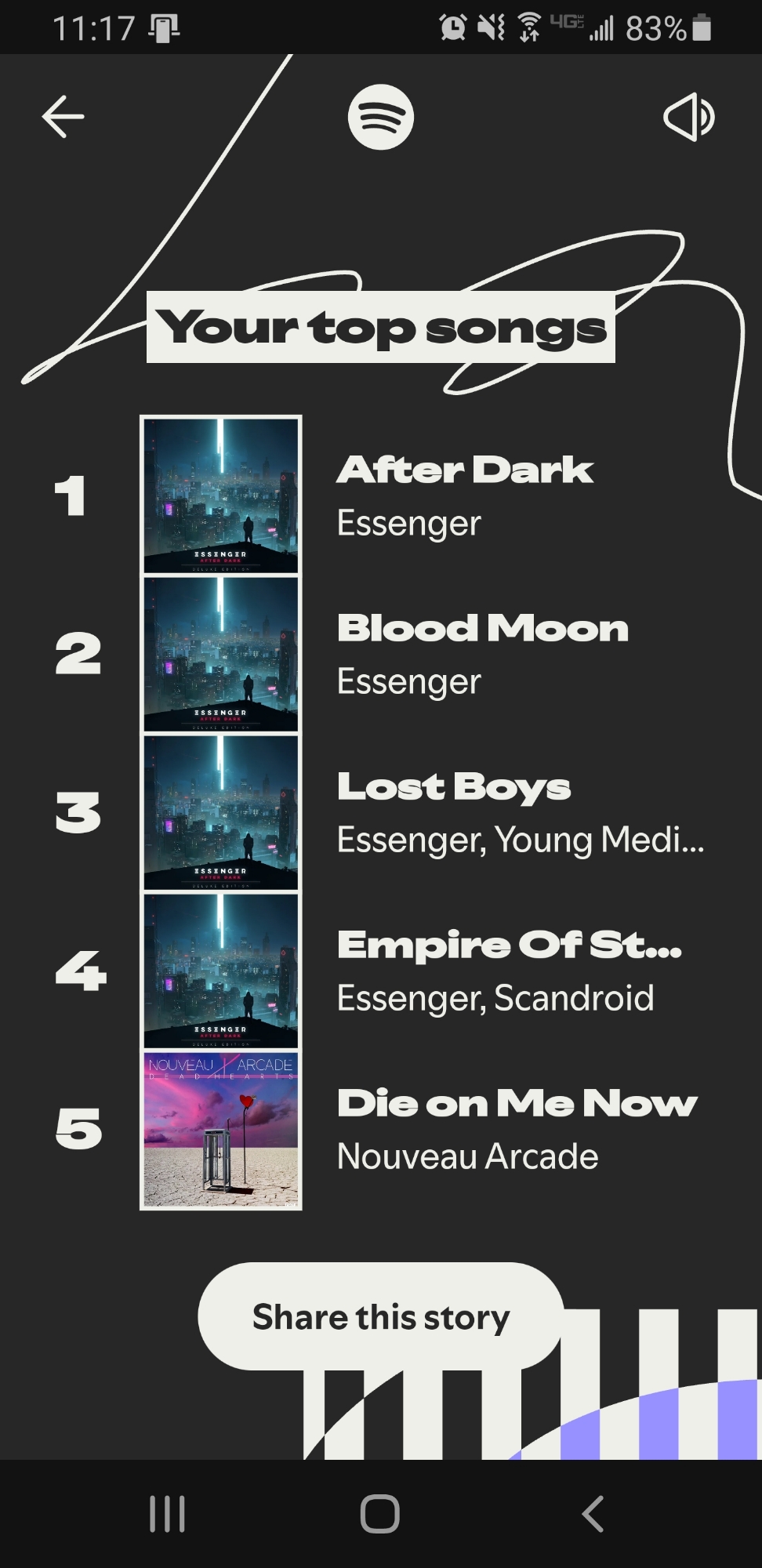Go back with the system back button
Screen dimensions: 762x1568
tap(593, 1513)
